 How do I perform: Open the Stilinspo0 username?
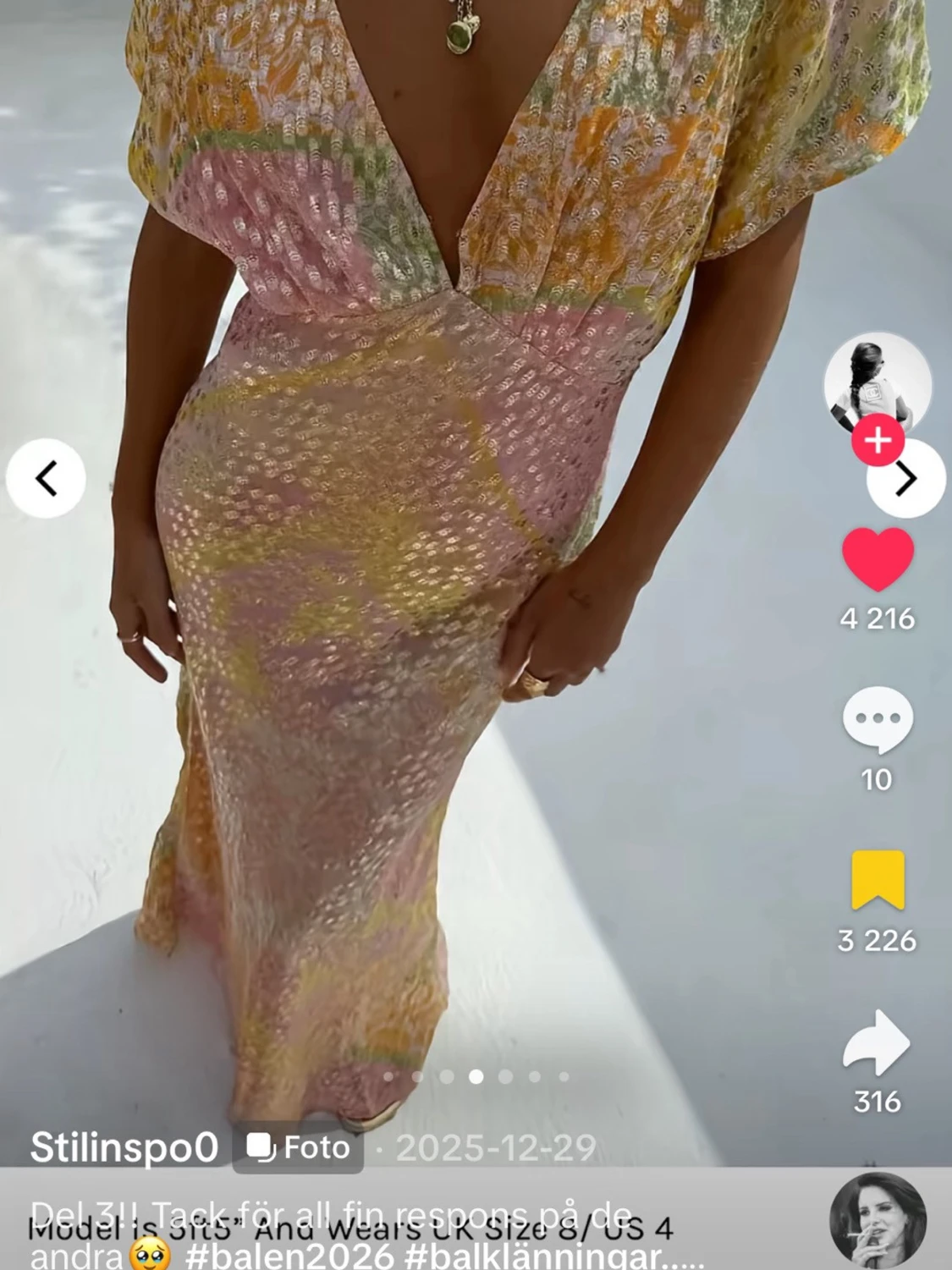(x=124, y=1147)
